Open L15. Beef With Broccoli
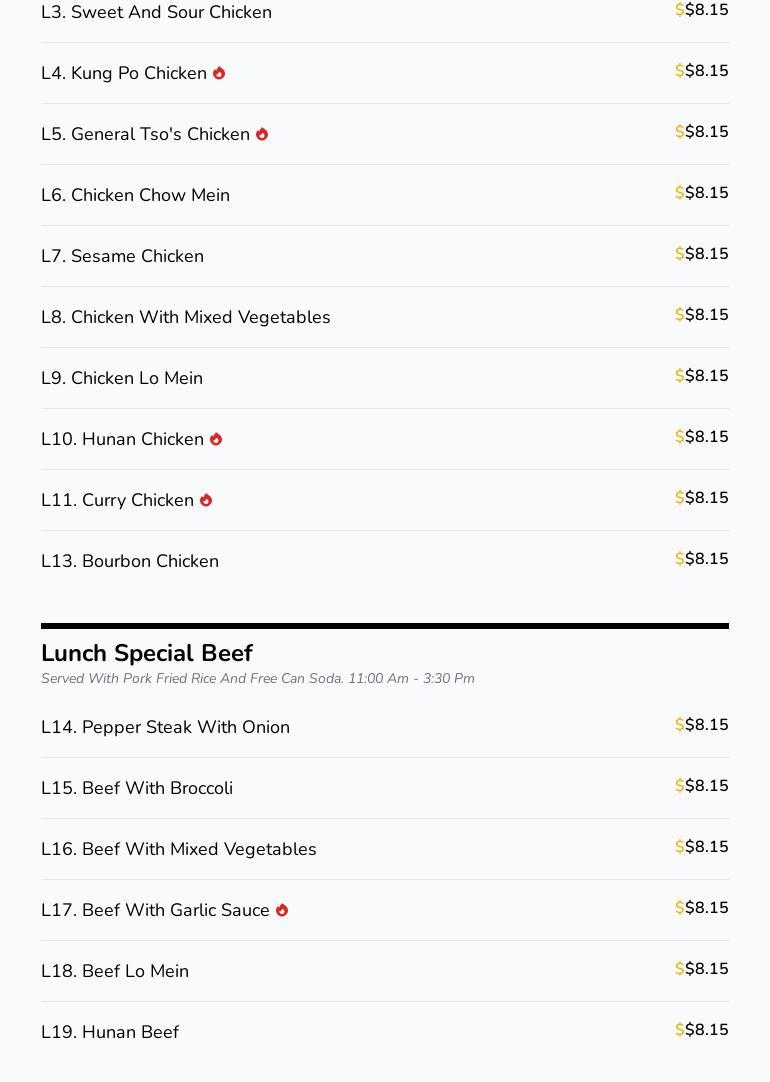770x1082 pixels. pyautogui.click(x=137, y=788)
